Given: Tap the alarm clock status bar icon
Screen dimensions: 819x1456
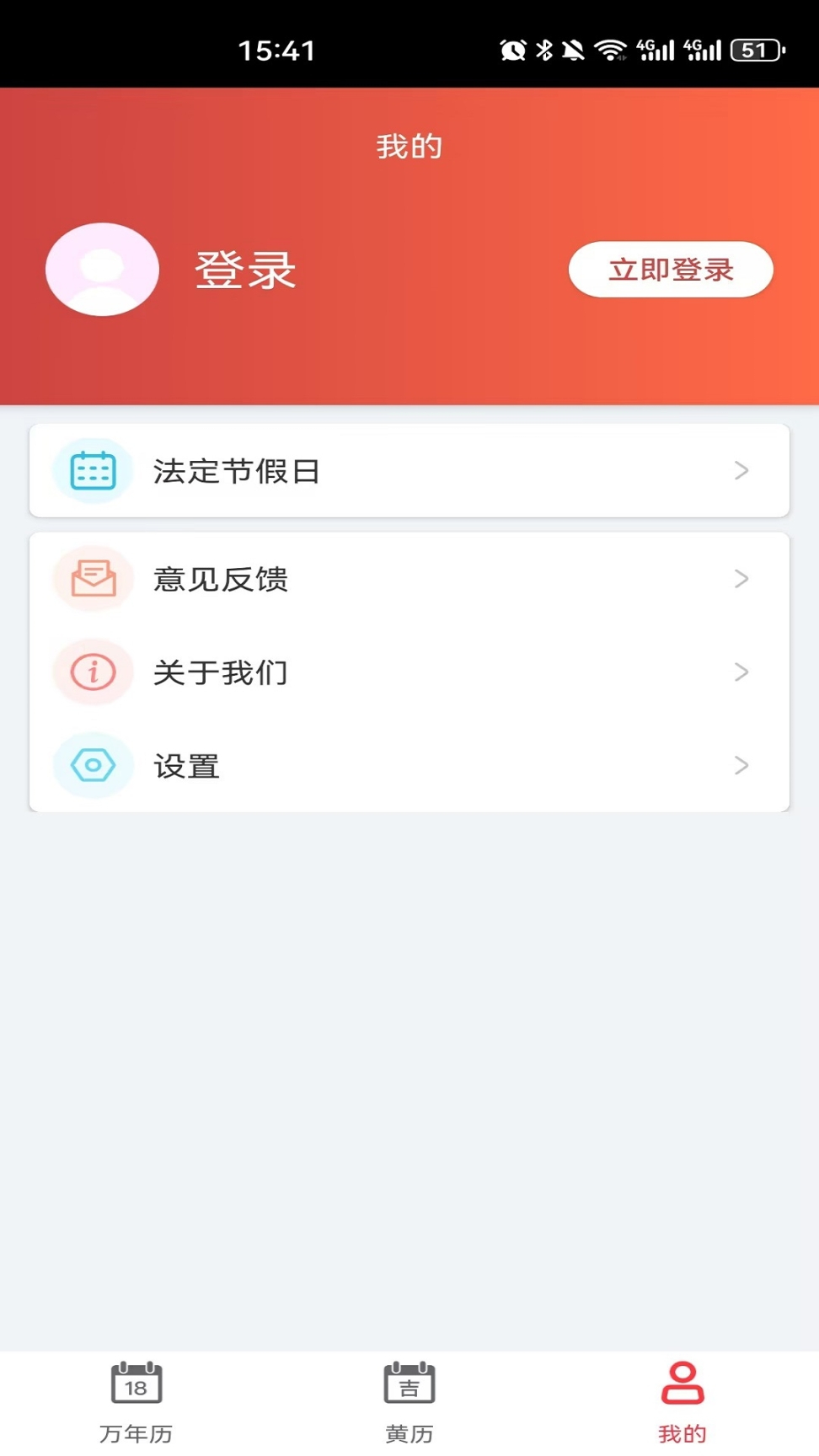Looking at the screenshot, I should (511, 51).
